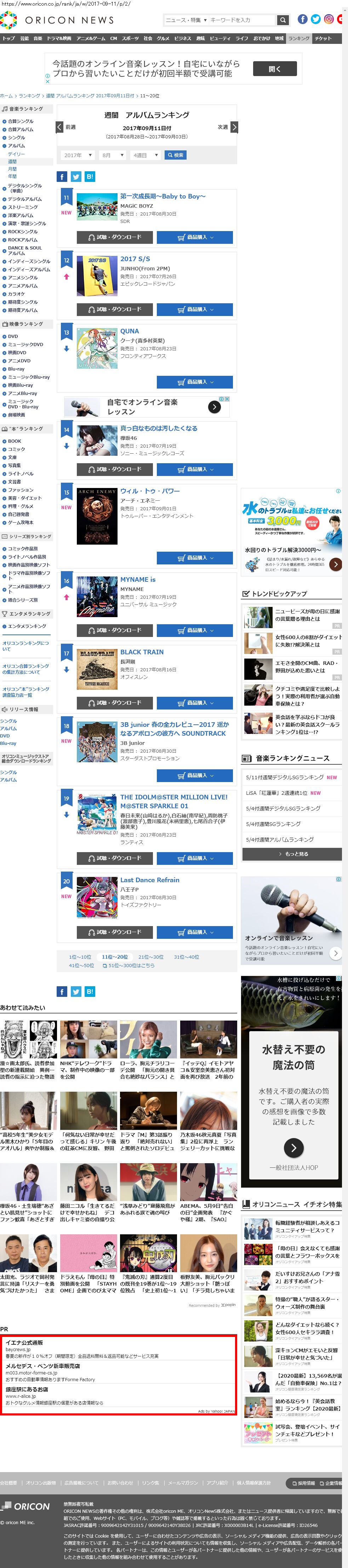This screenshot has width=348, height=1568.
Task: Tap 試聴・ダウンロード for 2017 S/S
Action: coord(115,309)
